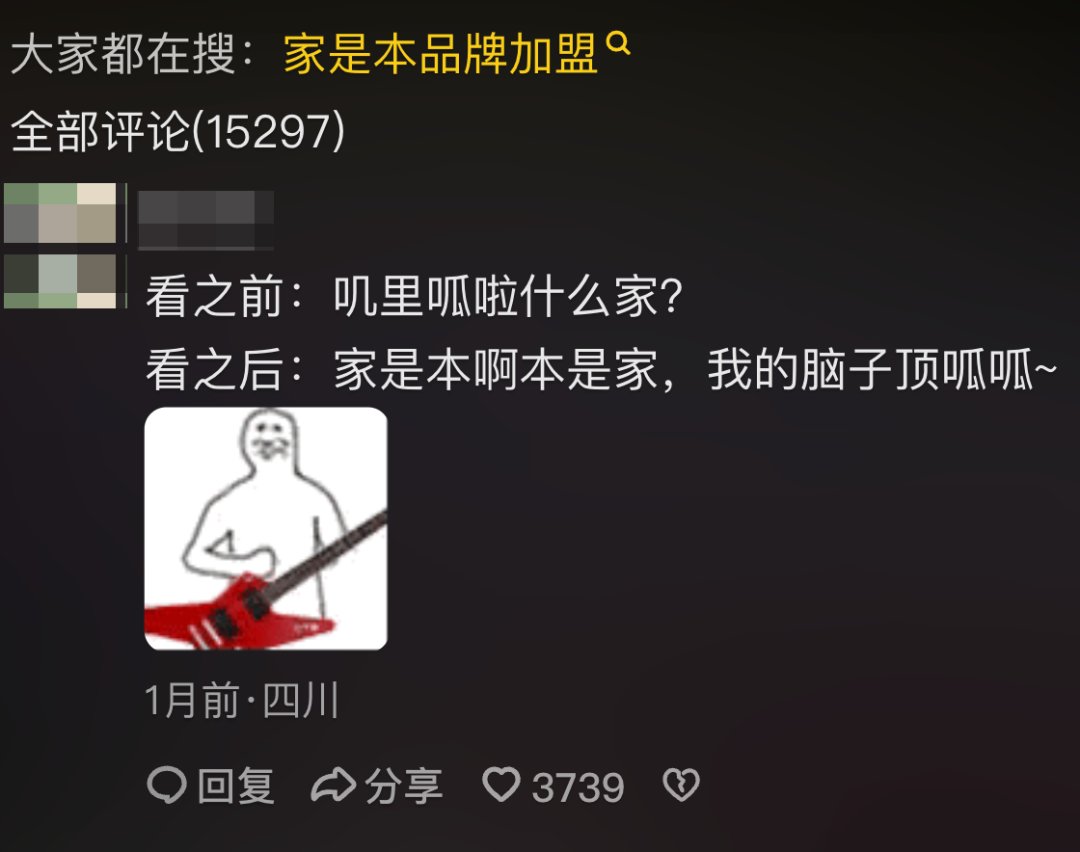Reply to this comment via 回复
The image size is (1080, 852).
tap(211, 786)
